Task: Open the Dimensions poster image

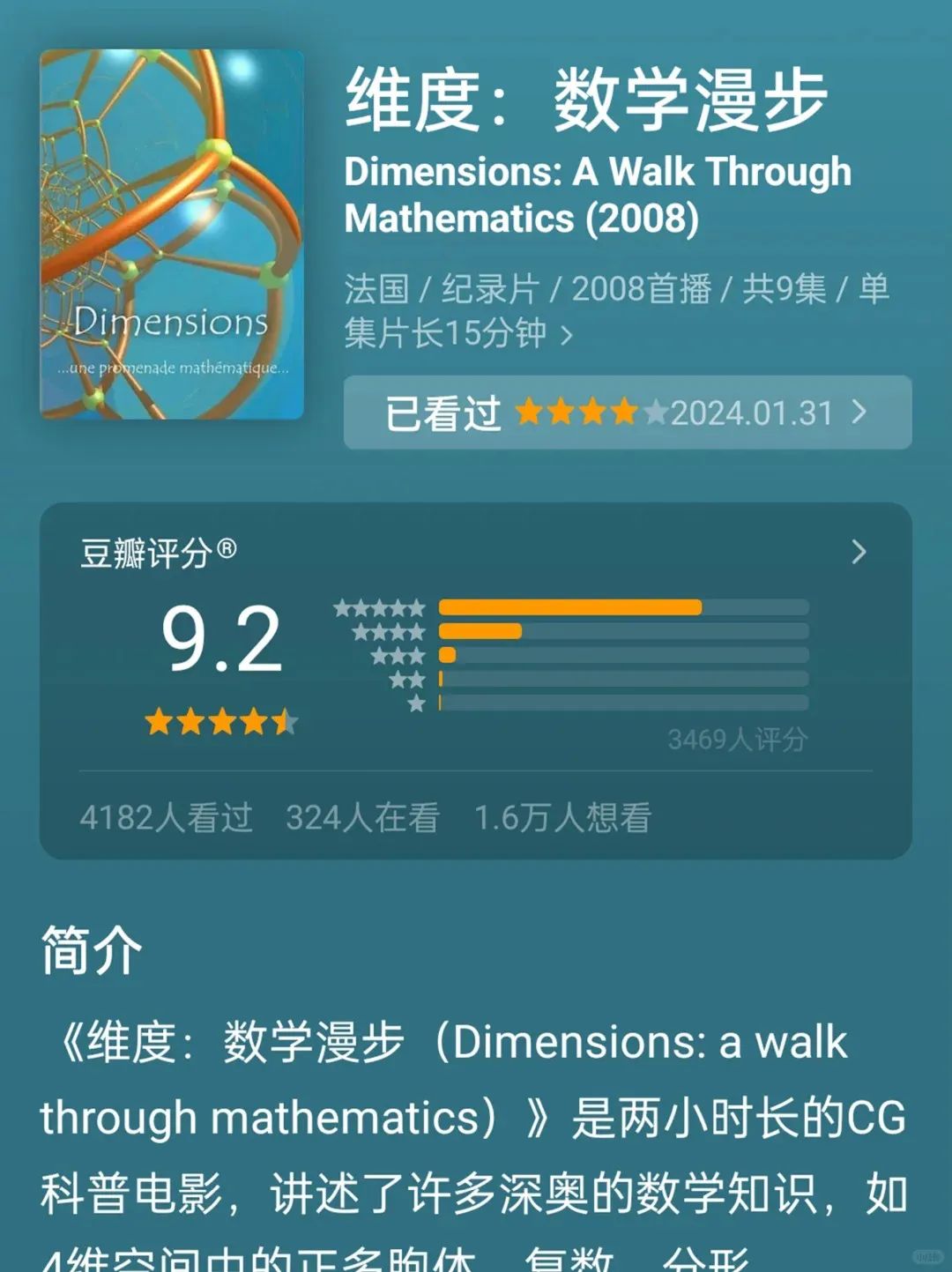Action: click(x=172, y=234)
